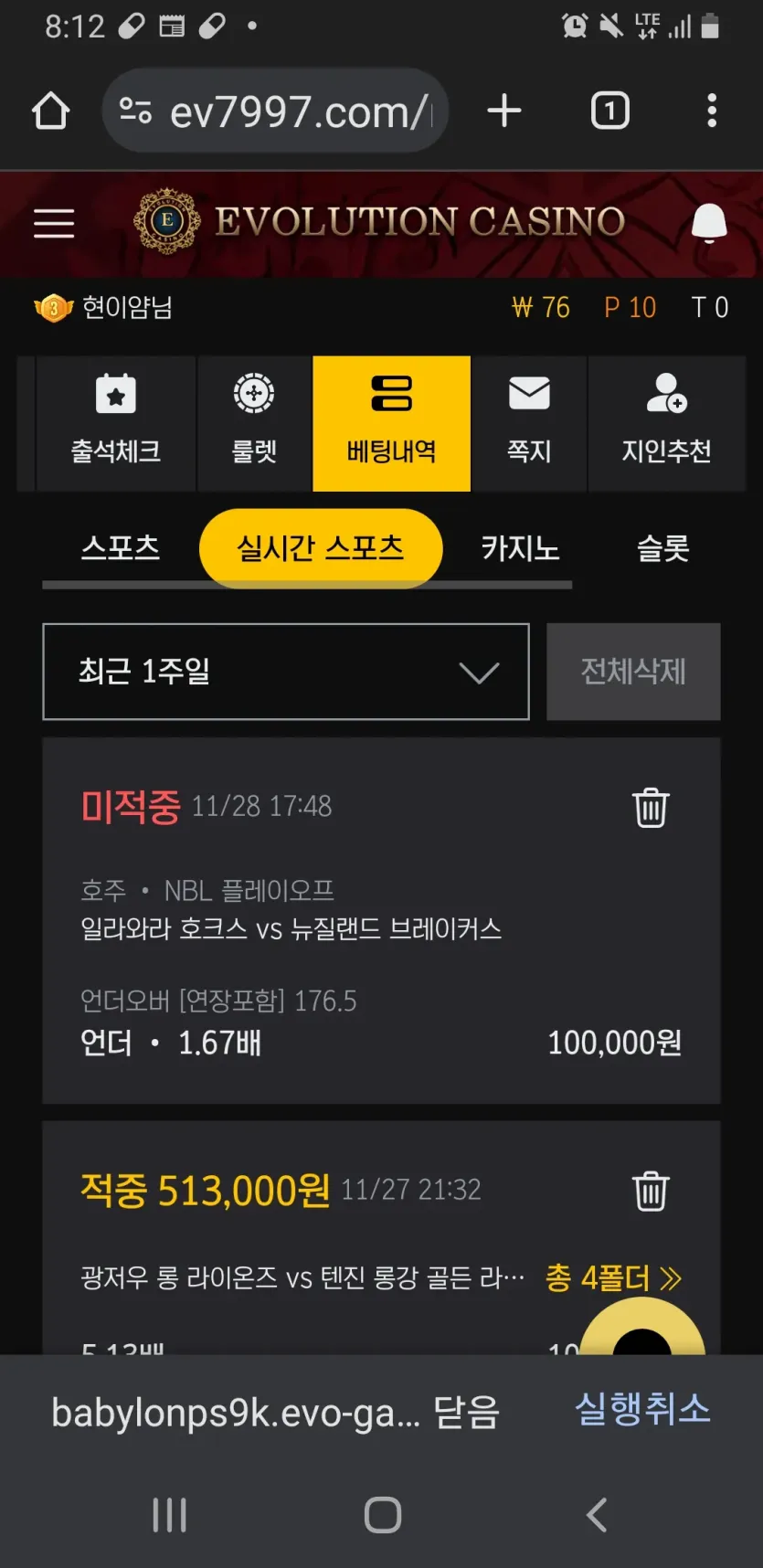Tap 전체삭제 to delete all records
This screenshot has height=1568, width=763.
(x=633, y=672)
